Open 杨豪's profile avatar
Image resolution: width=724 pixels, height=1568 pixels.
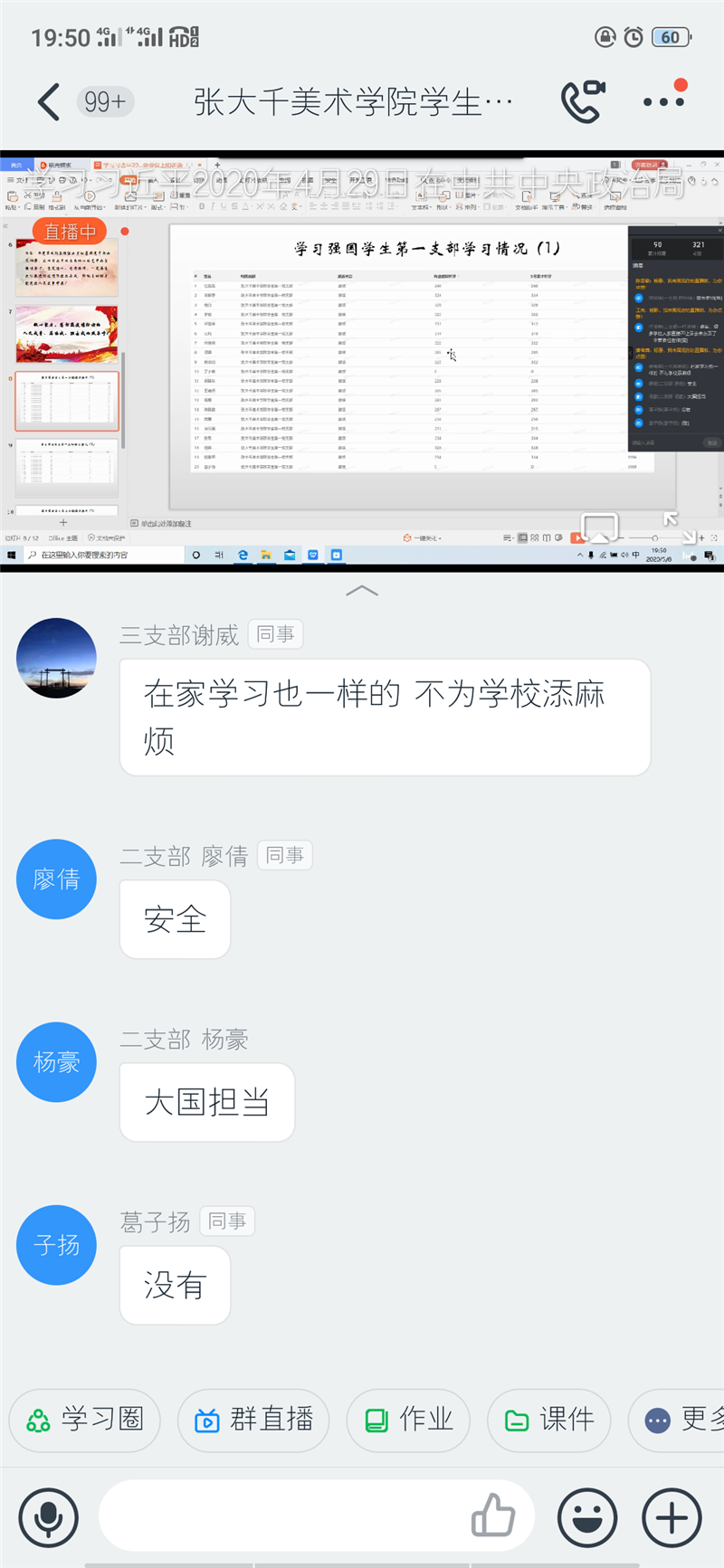[56, 1062]
